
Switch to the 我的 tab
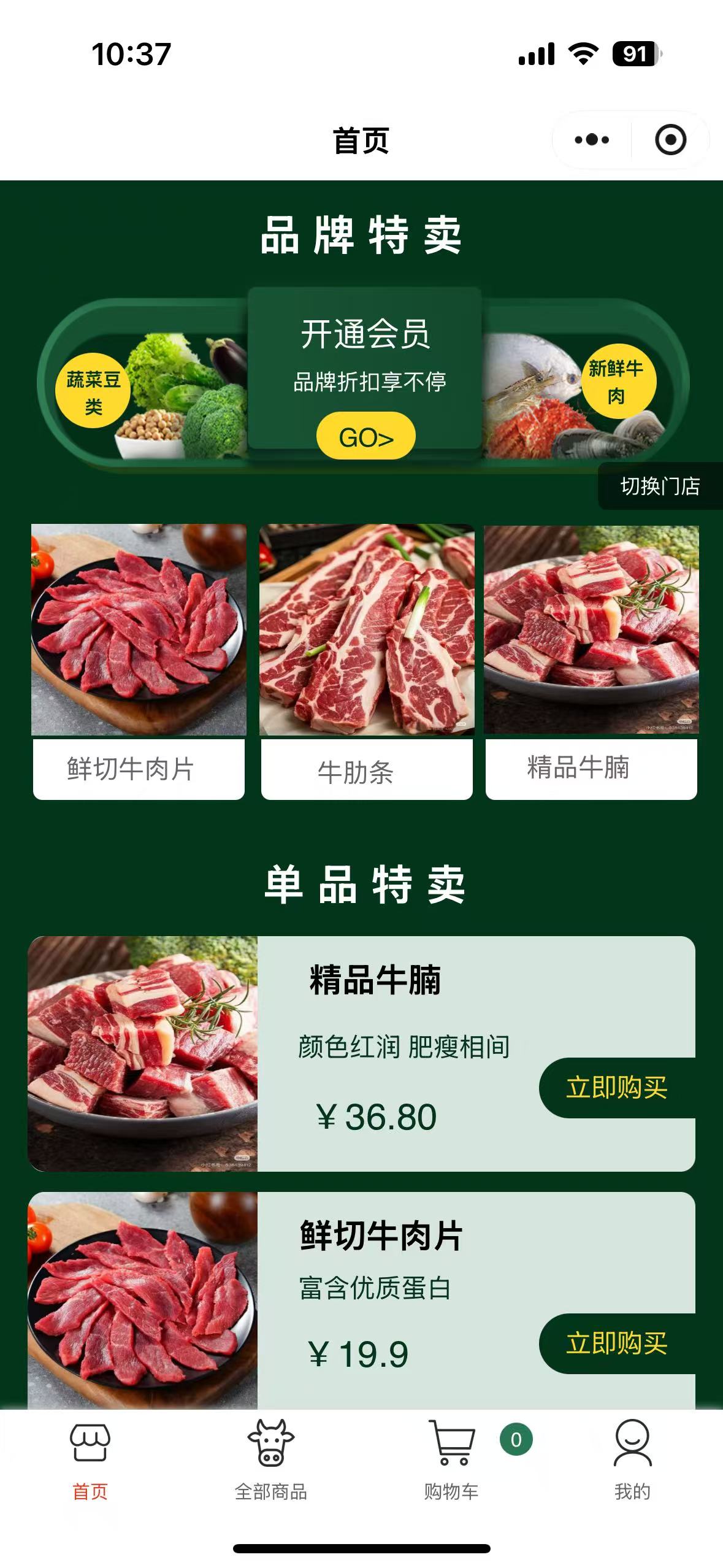632,1459
